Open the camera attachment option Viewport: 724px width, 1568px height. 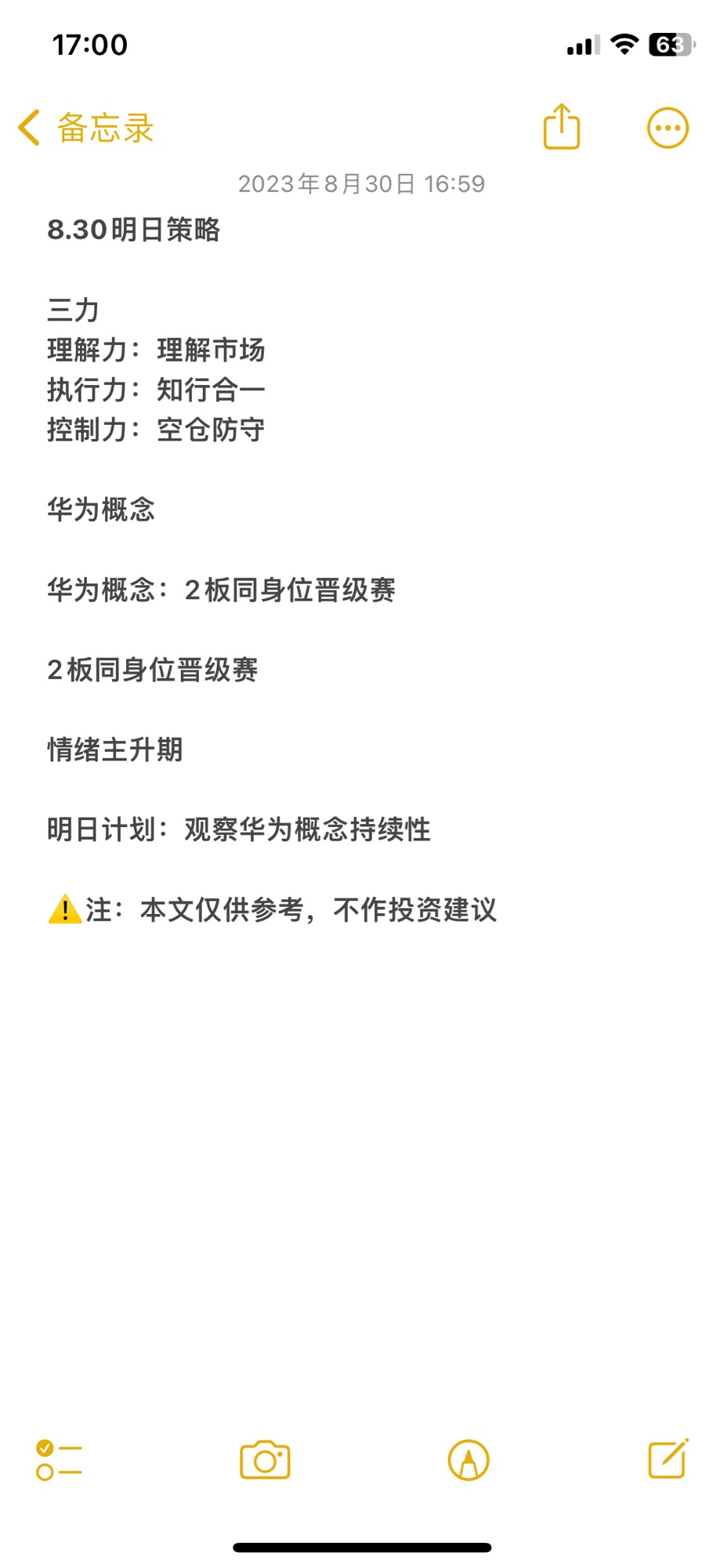coord(265,1460)
